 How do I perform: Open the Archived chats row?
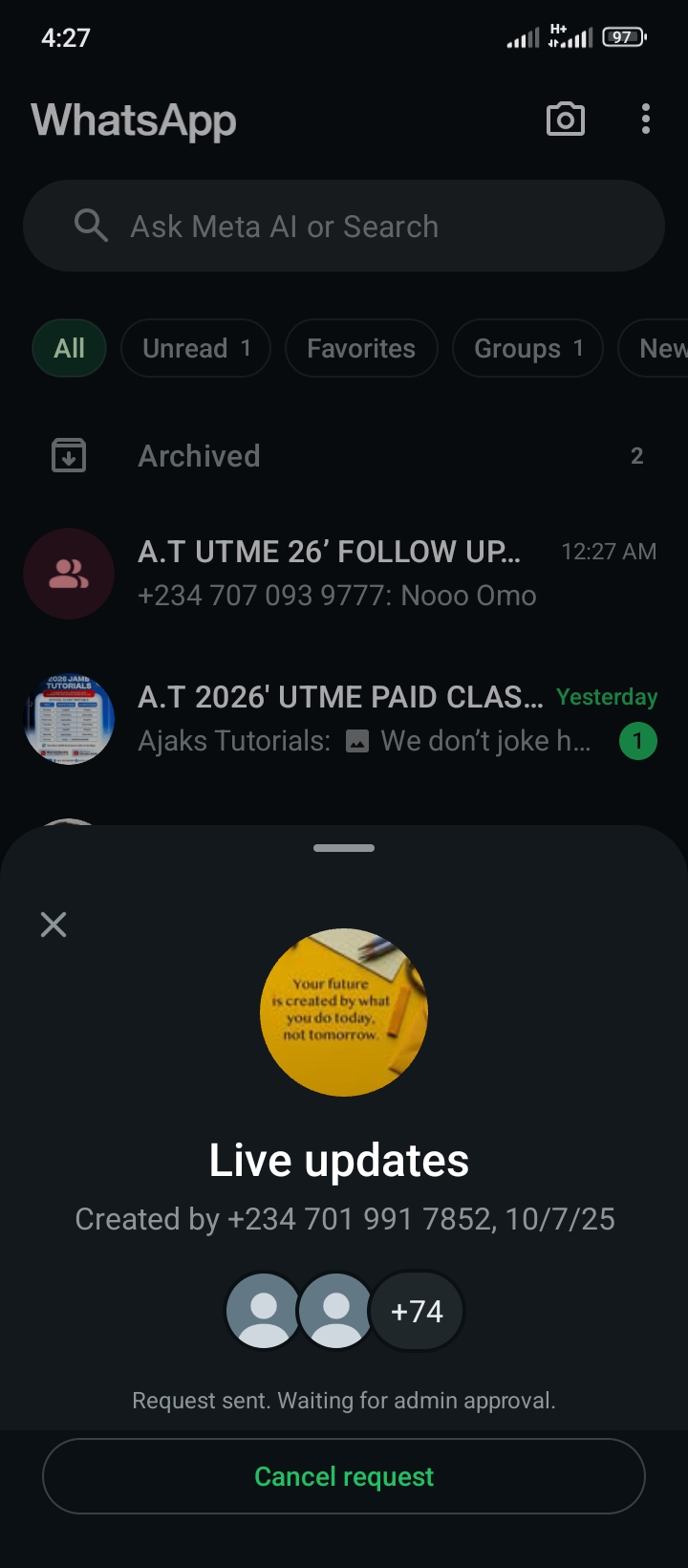pyautogui.click(x=344, y=456)
